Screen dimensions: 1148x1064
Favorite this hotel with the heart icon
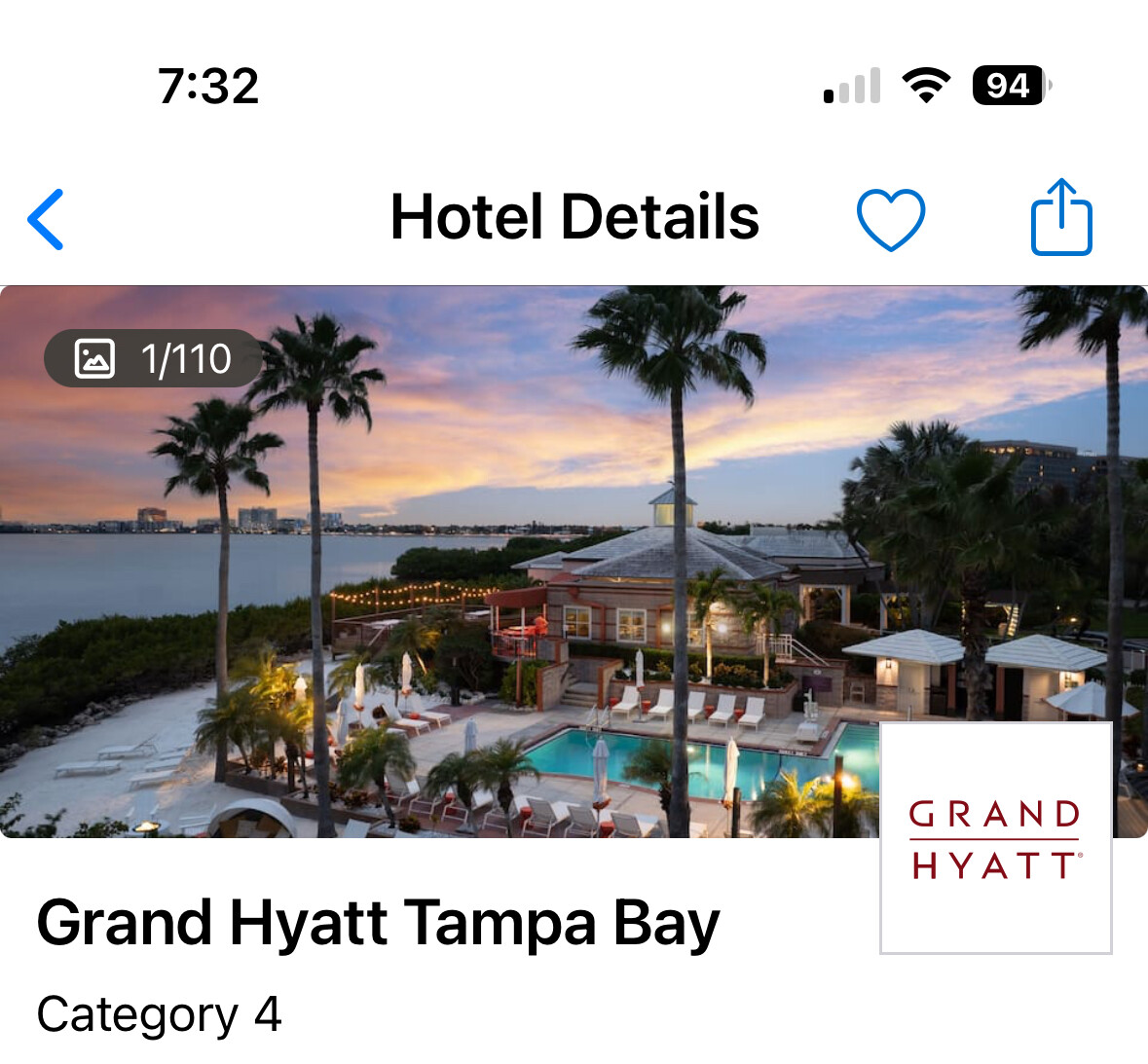pos(890,220)
